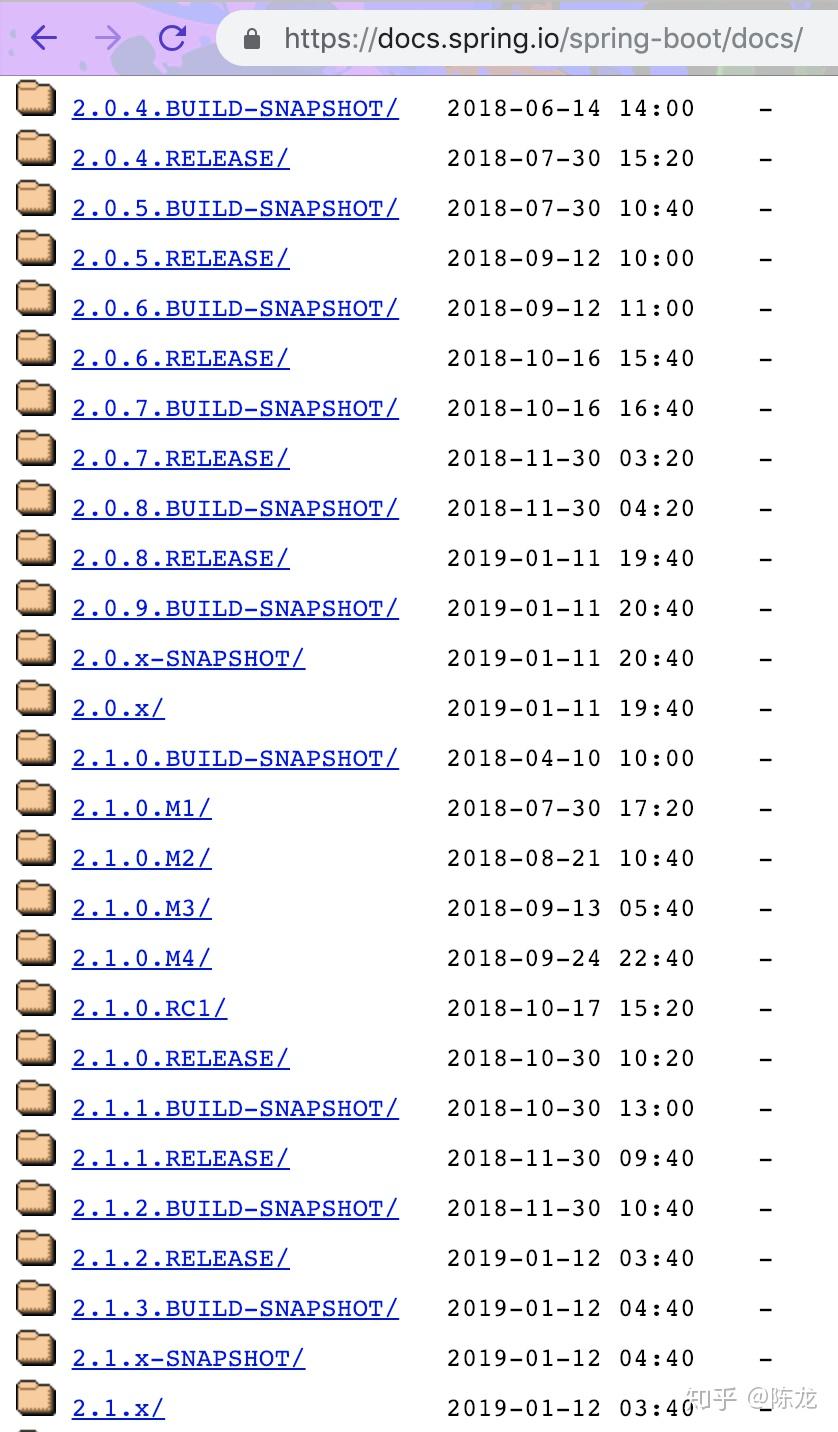Open the 2.0.x-SNAPSHOT/ link

(188, 658)
